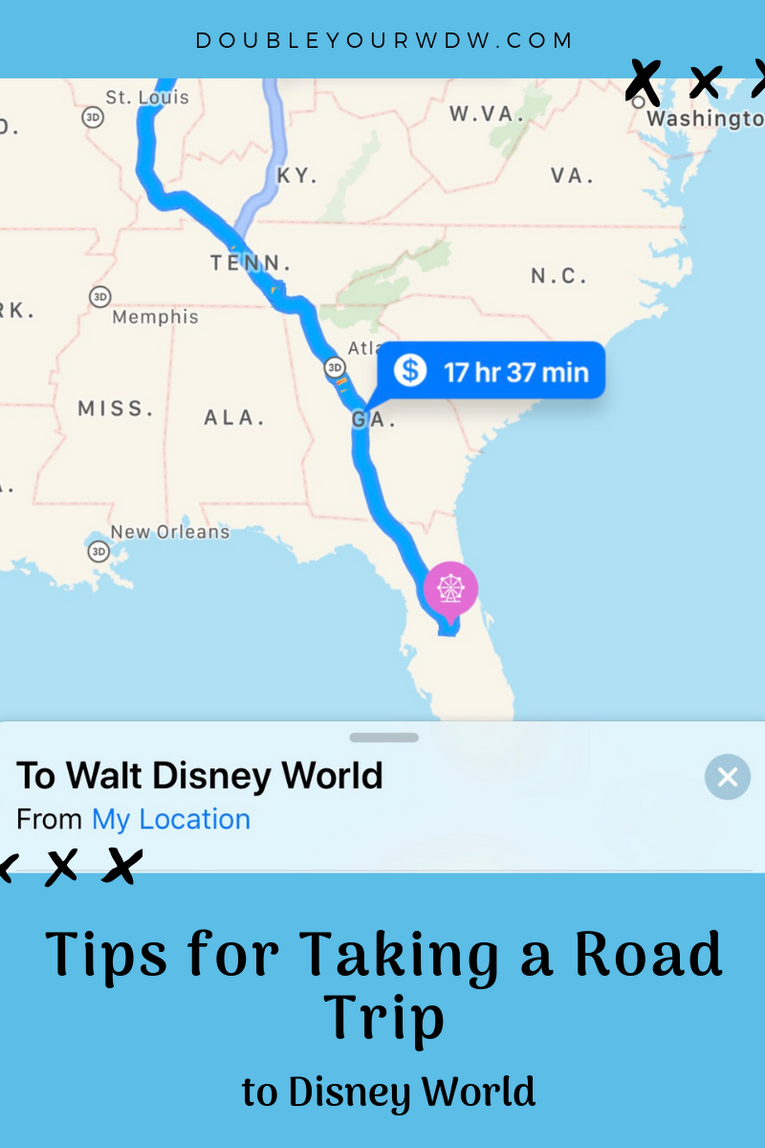Image resolution: width=765 pixels, height=1148 pixels.
Task: Open My Location to change the starting point
Action: (170, 819)
